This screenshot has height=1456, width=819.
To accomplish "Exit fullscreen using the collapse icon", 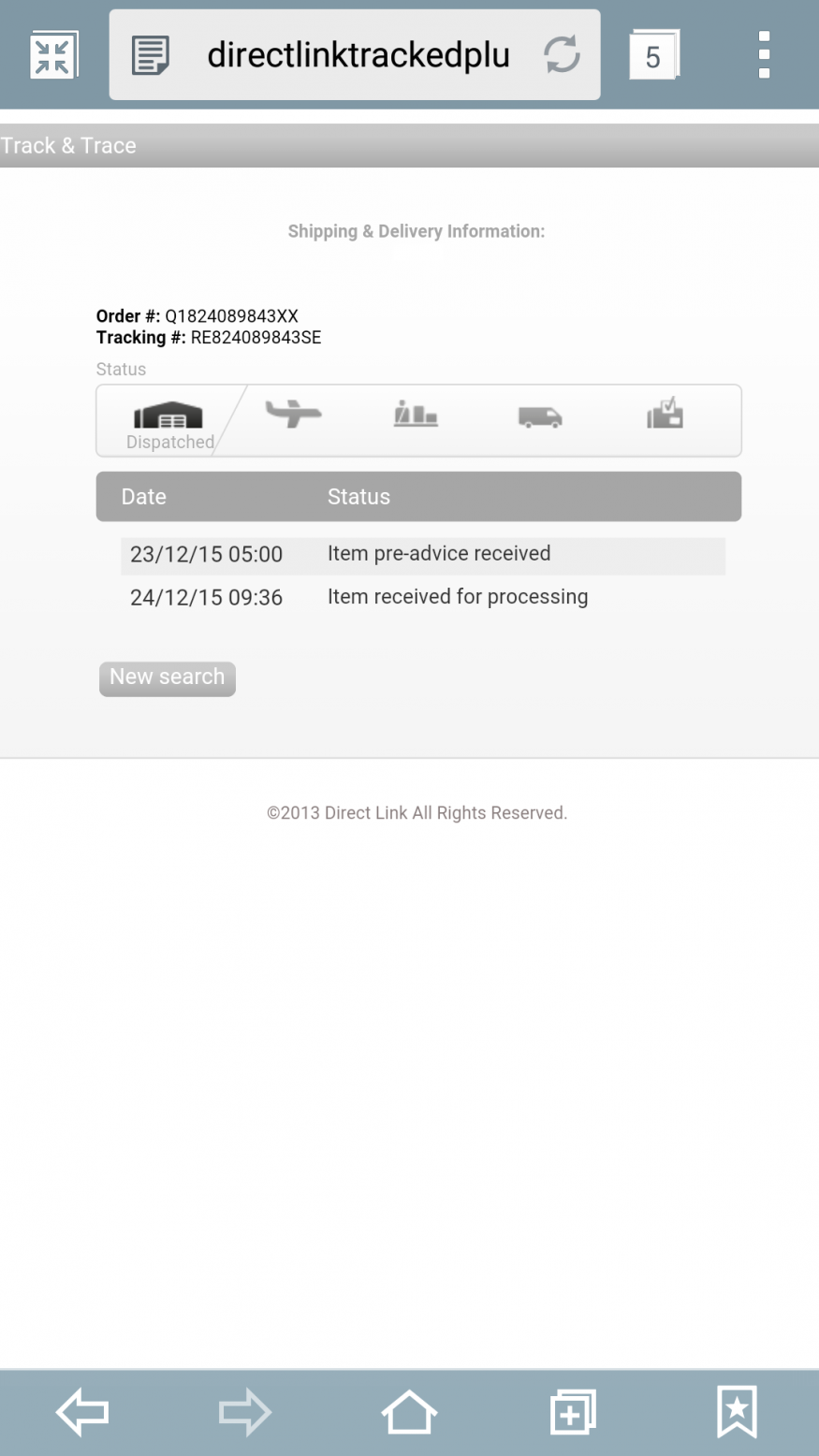I will pyautogui.click(x=53, y=55).
